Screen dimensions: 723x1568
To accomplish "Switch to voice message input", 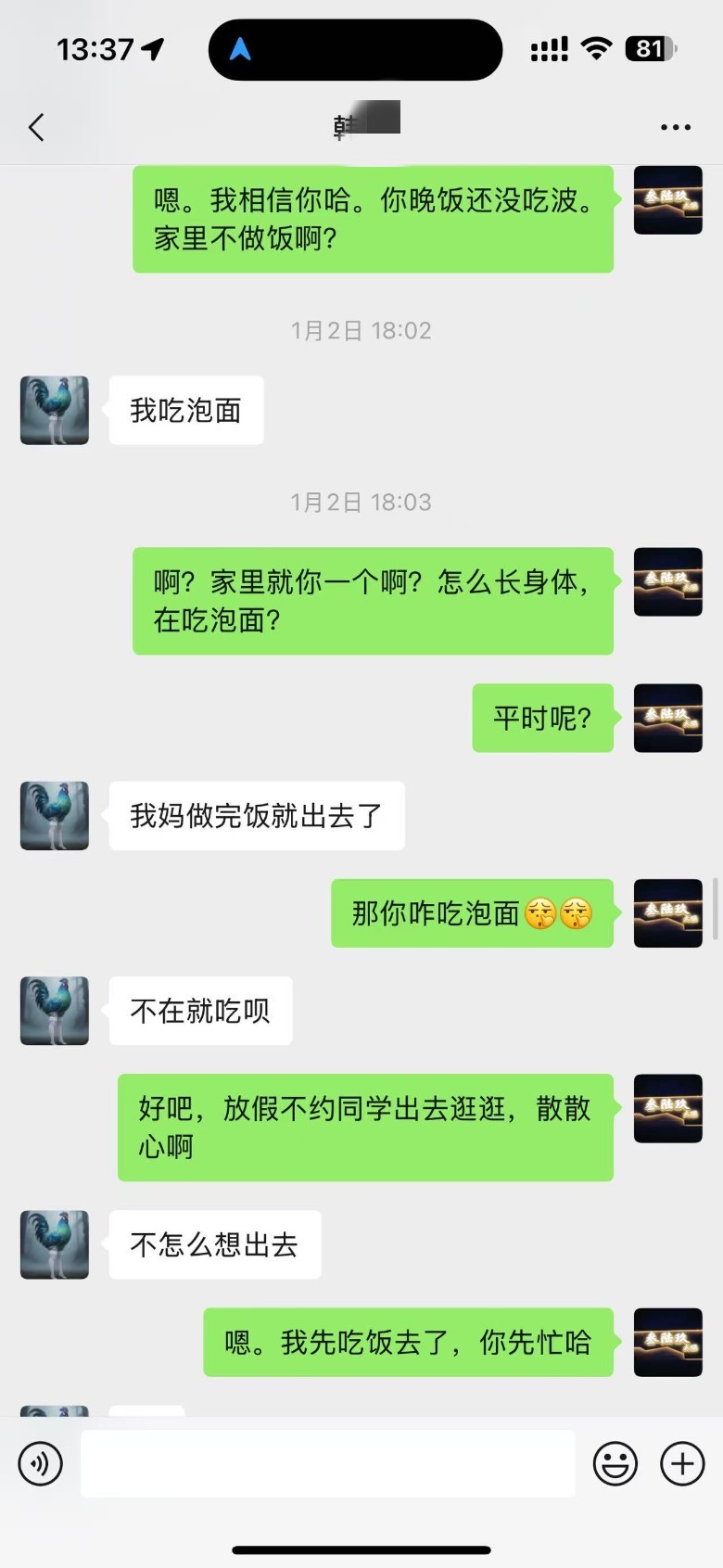I will point(41,1464).
